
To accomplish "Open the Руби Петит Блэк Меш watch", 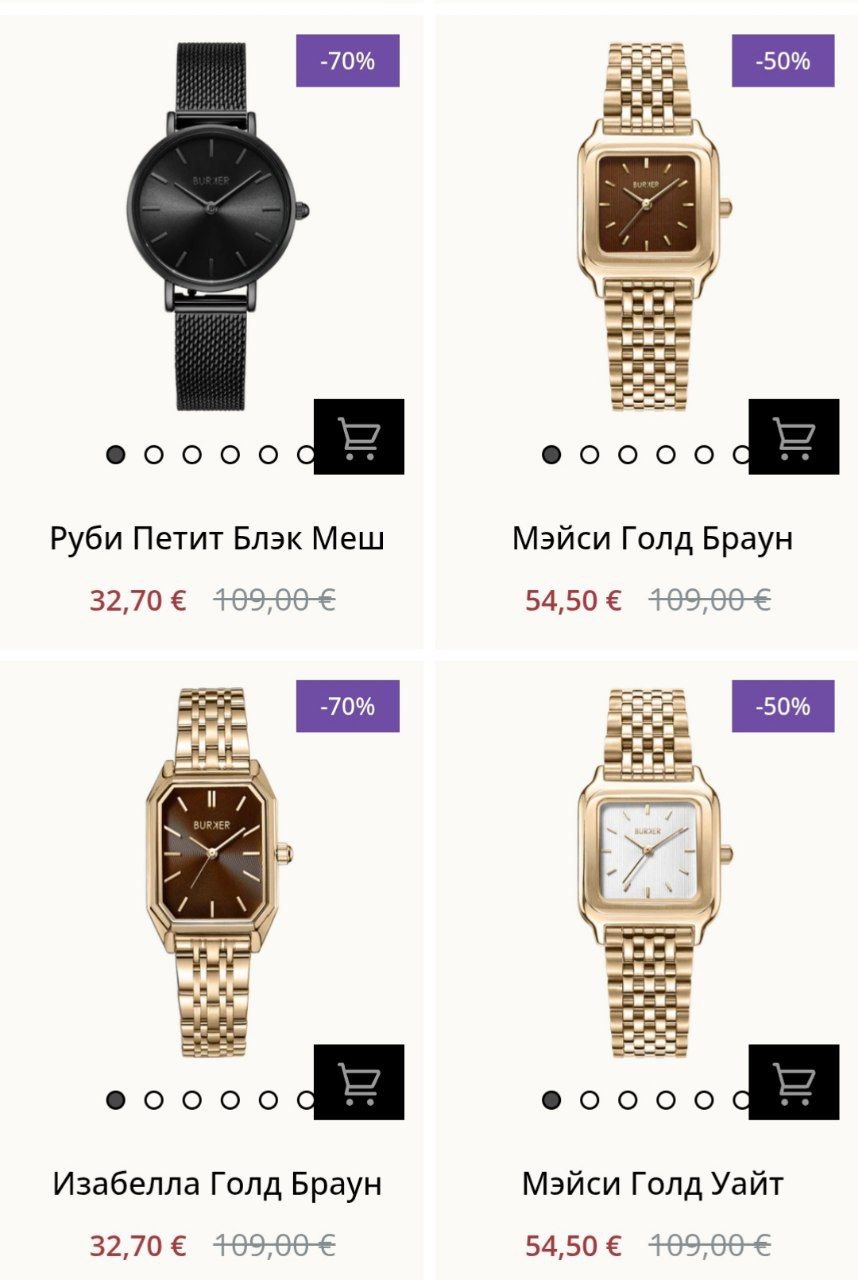I will (x=217, y=538).
